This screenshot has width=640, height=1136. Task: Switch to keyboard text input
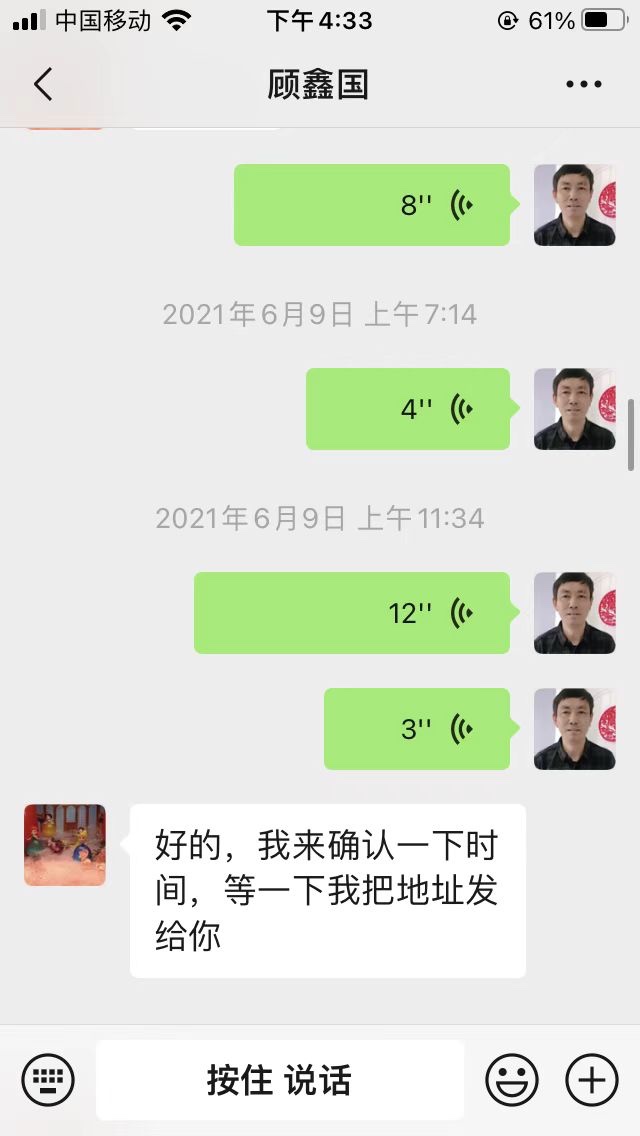pyautogui.click(x=48, y=1080)
